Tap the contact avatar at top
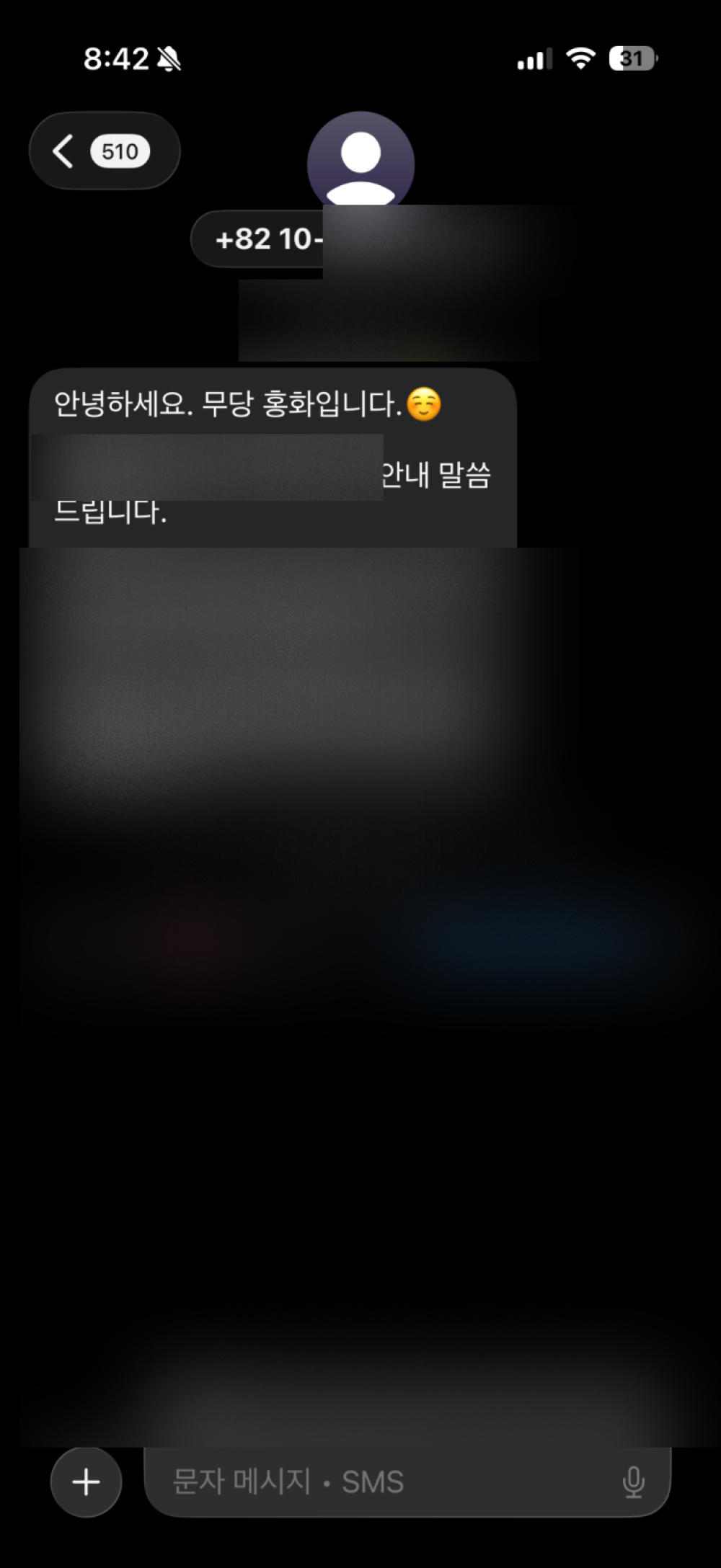This screenshot has width=721, height=1568. pos(360,161)
